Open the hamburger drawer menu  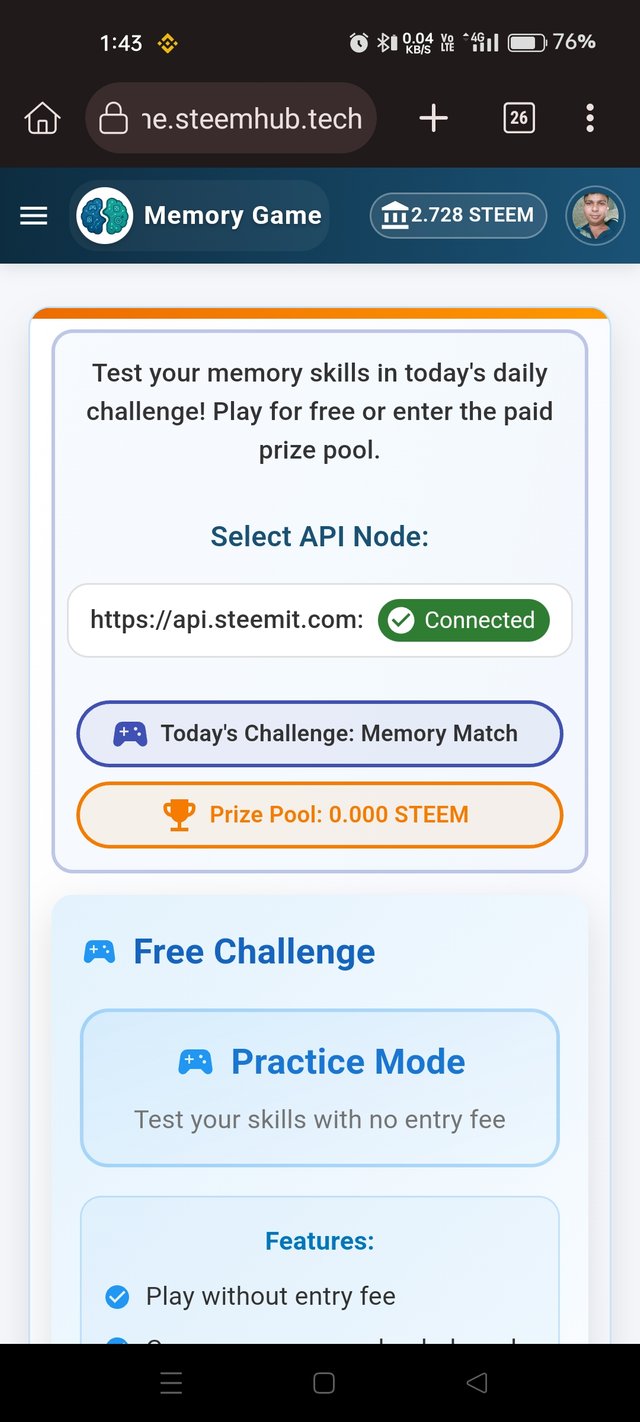[34, 216]
